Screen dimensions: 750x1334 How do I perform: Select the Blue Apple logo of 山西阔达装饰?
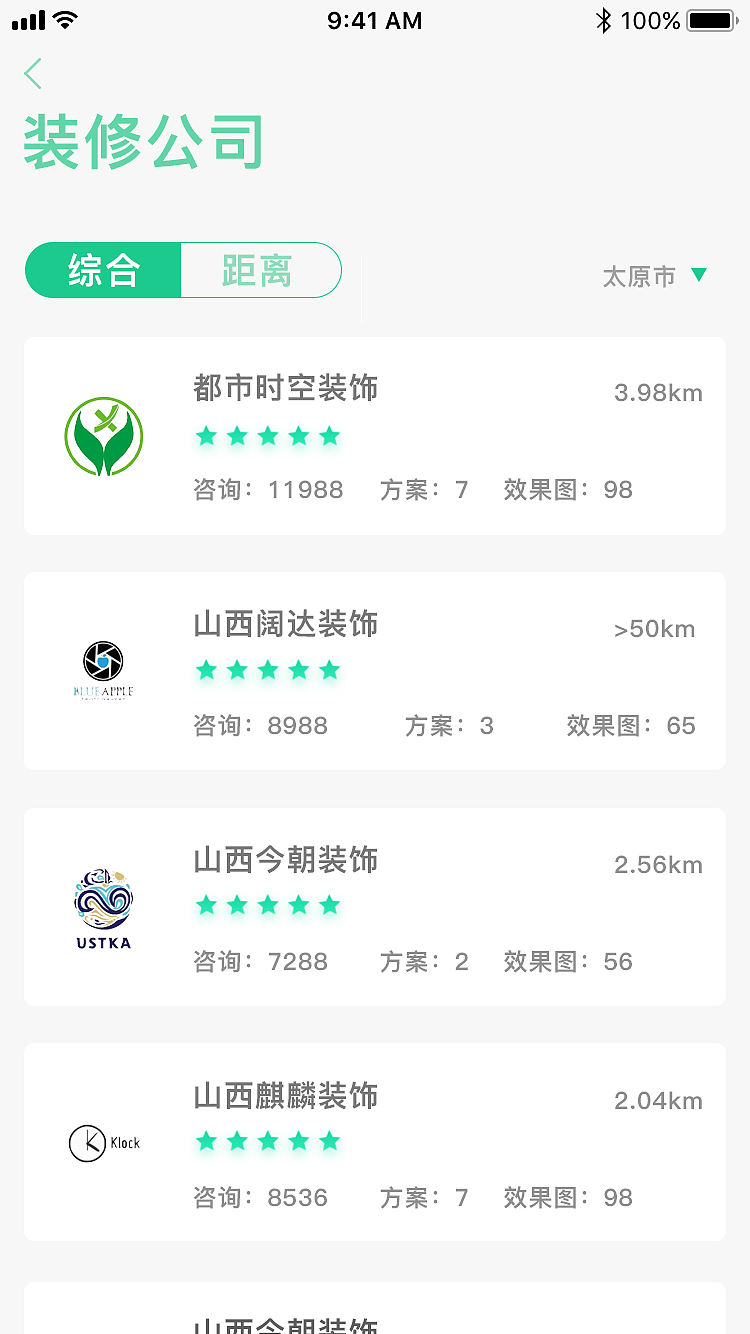(103, 670)
